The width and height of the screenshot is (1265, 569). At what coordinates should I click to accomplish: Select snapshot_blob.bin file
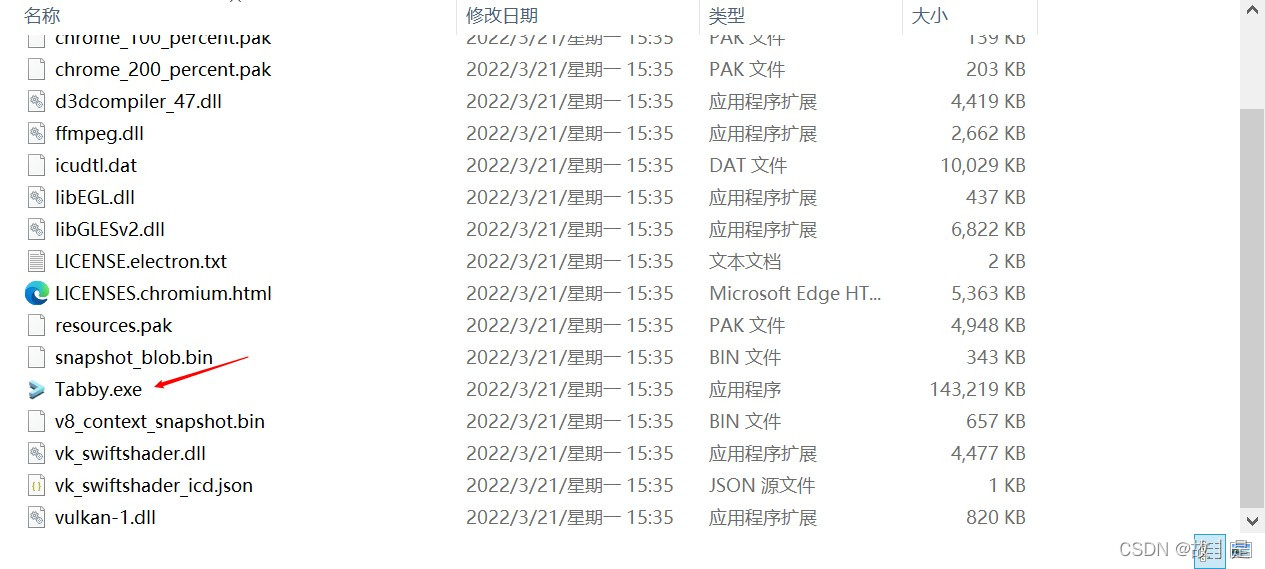pos(134,357)
